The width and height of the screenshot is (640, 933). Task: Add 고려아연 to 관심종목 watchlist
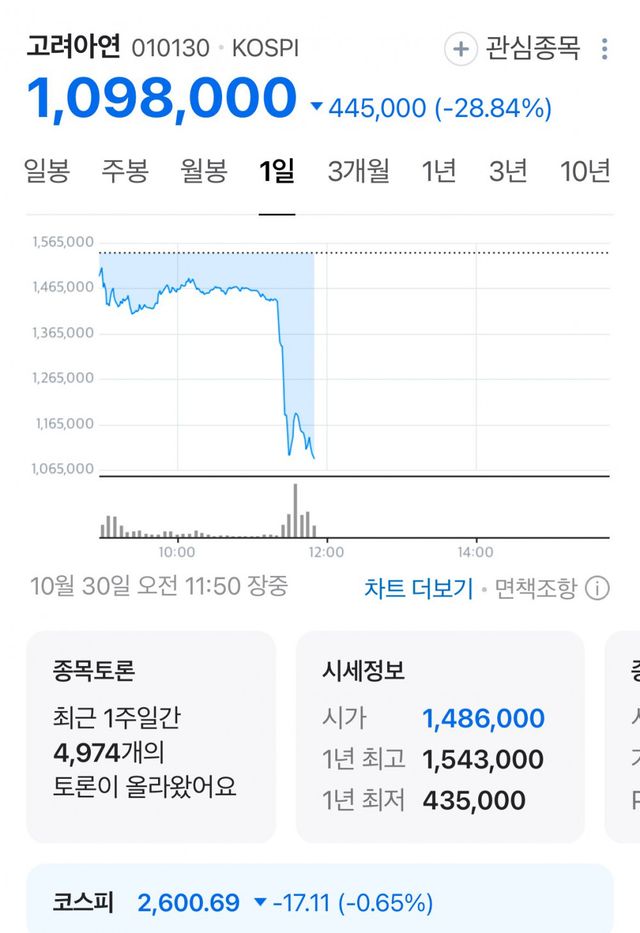click(x=513, y=48)
